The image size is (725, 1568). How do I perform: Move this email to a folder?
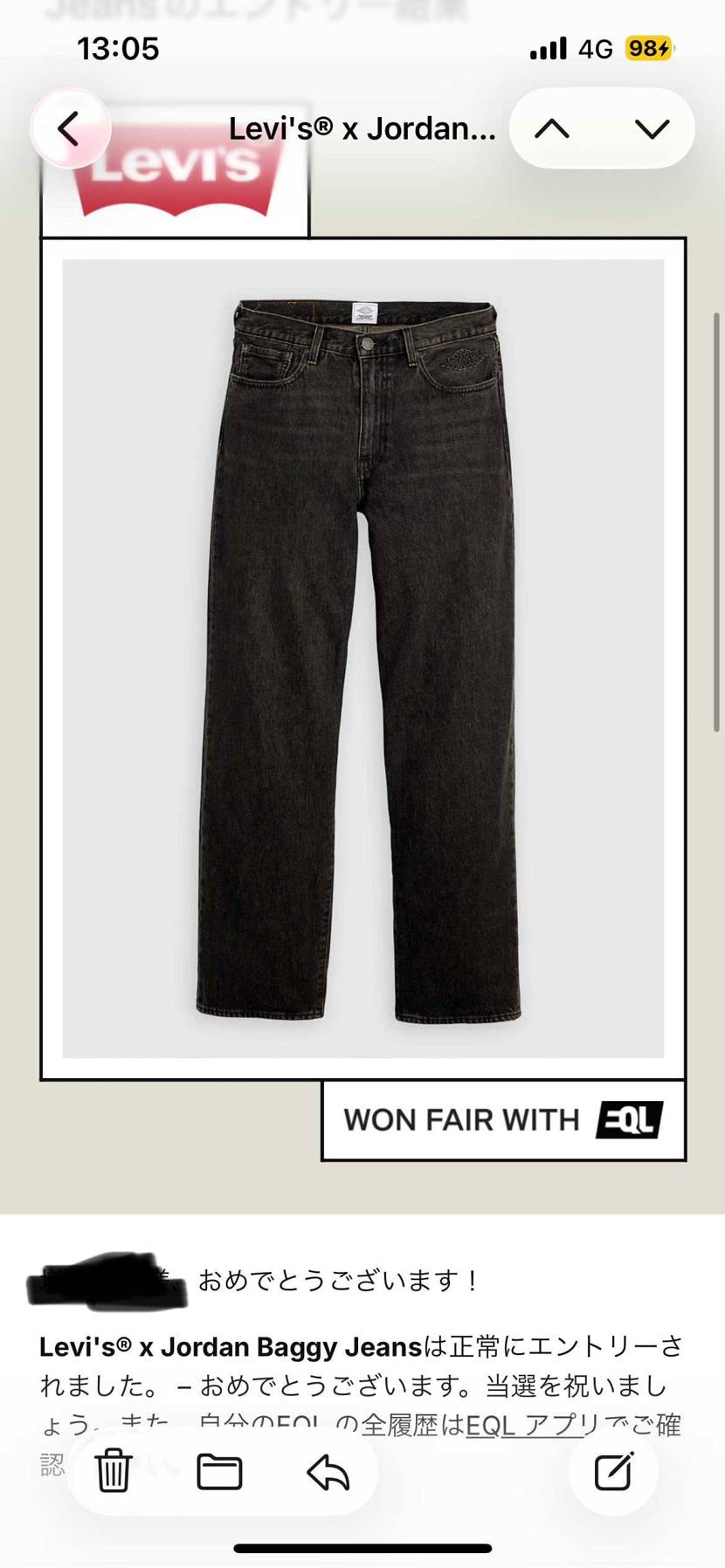220,1472
